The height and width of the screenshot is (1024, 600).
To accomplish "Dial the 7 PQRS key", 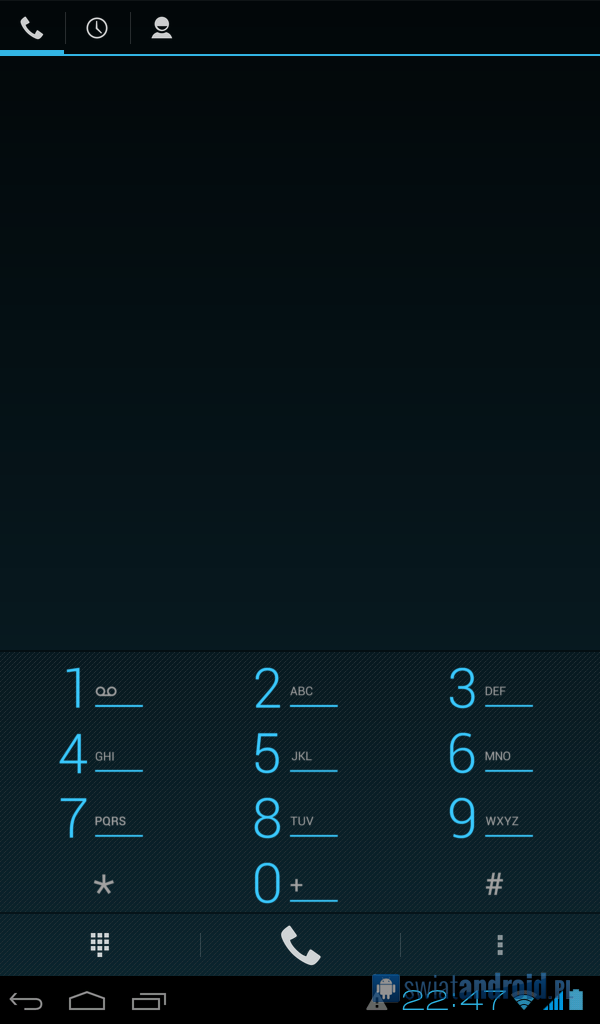I will pos(103,818).
